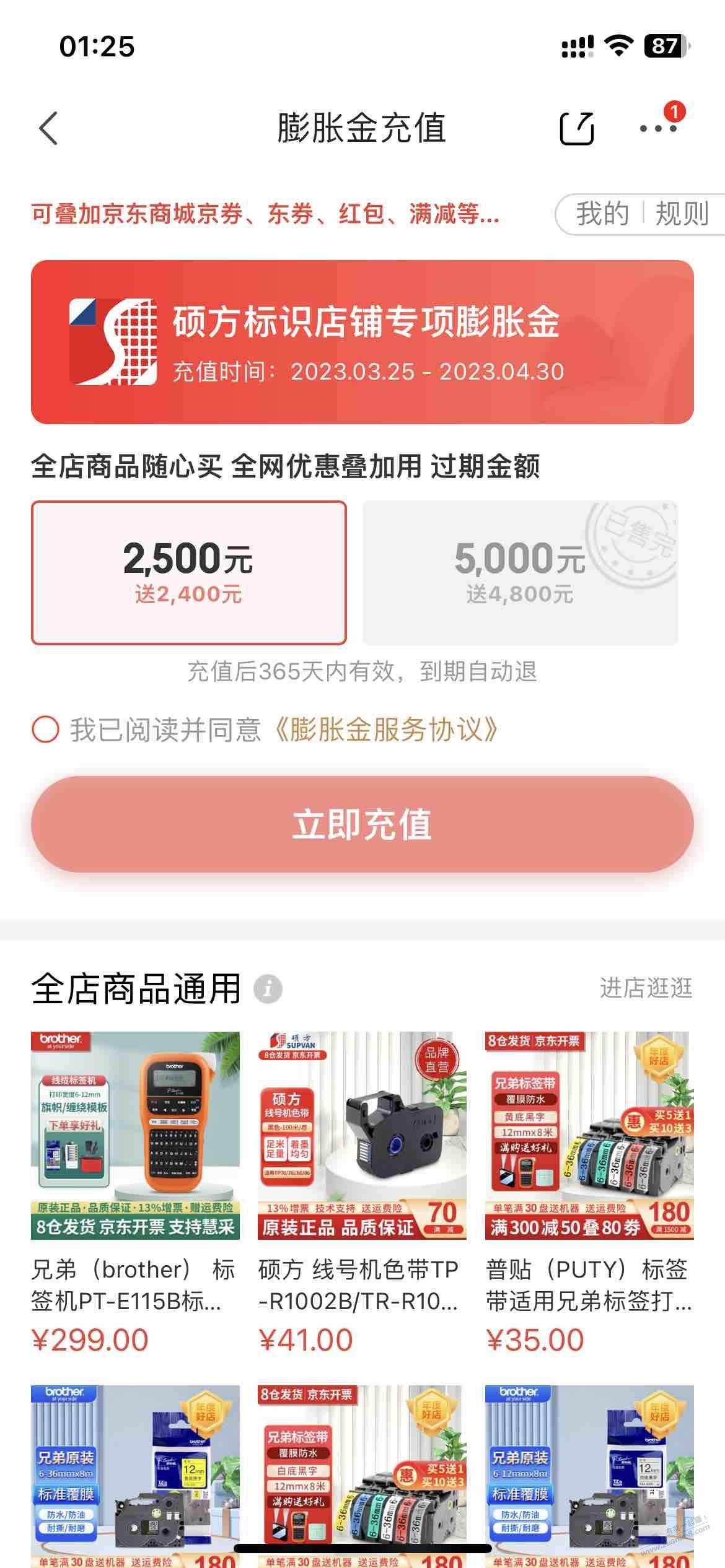Open 我的 膨胀金 records
This screenshot has height=1568, width=725.
tap(602, 214)
